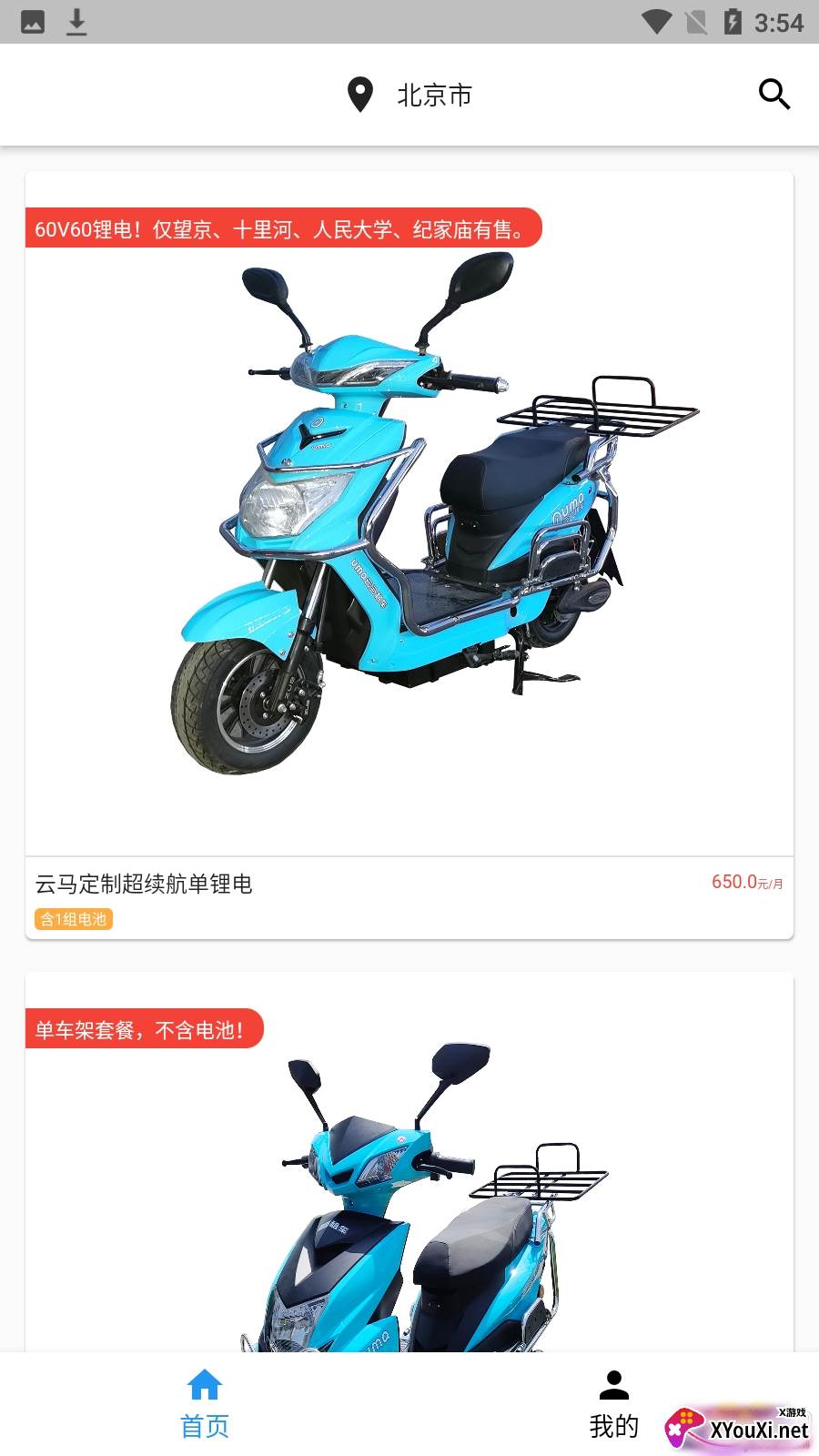819x1456 pixels.
Task: Change city from 北京市
Action: tap(409, 95)
